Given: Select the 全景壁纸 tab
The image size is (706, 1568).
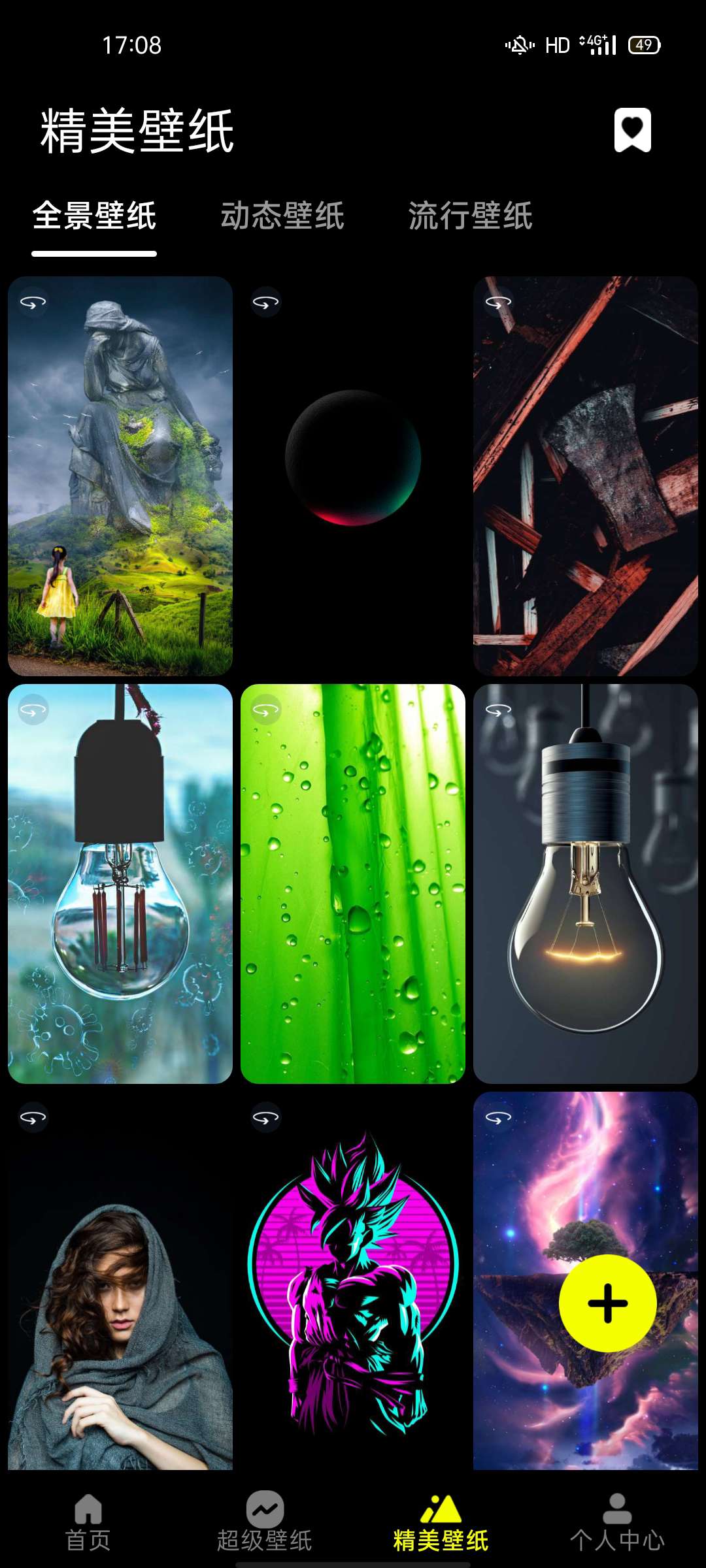Looking at the screenshot, I should tap(94, 216).
